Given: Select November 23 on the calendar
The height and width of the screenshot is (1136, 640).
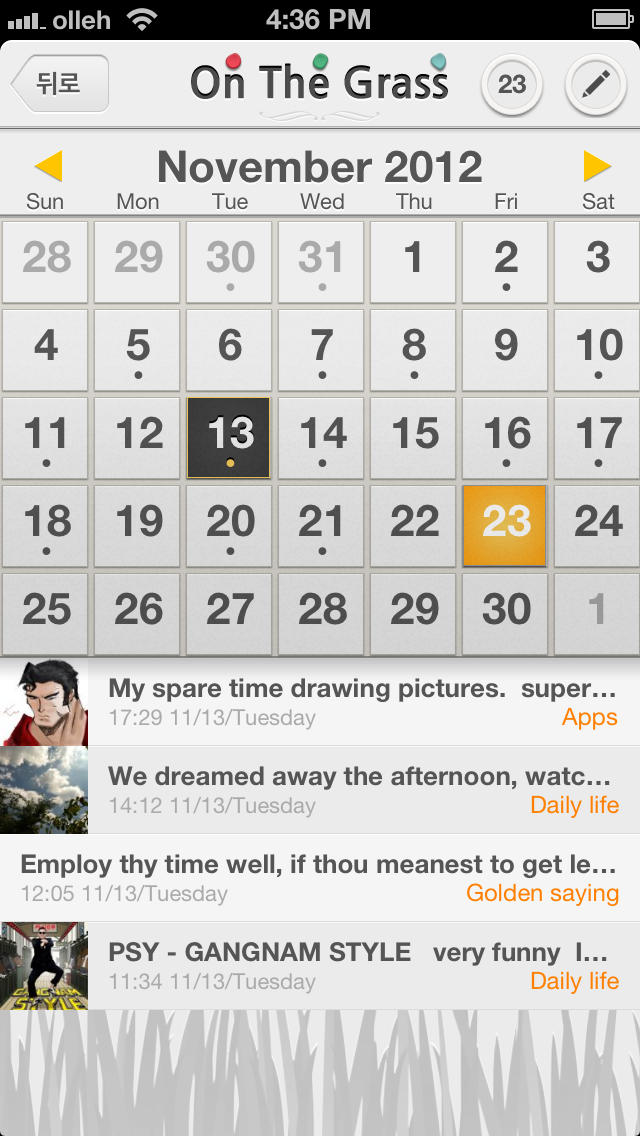Looking at the screenshot, I should [504, 525].
